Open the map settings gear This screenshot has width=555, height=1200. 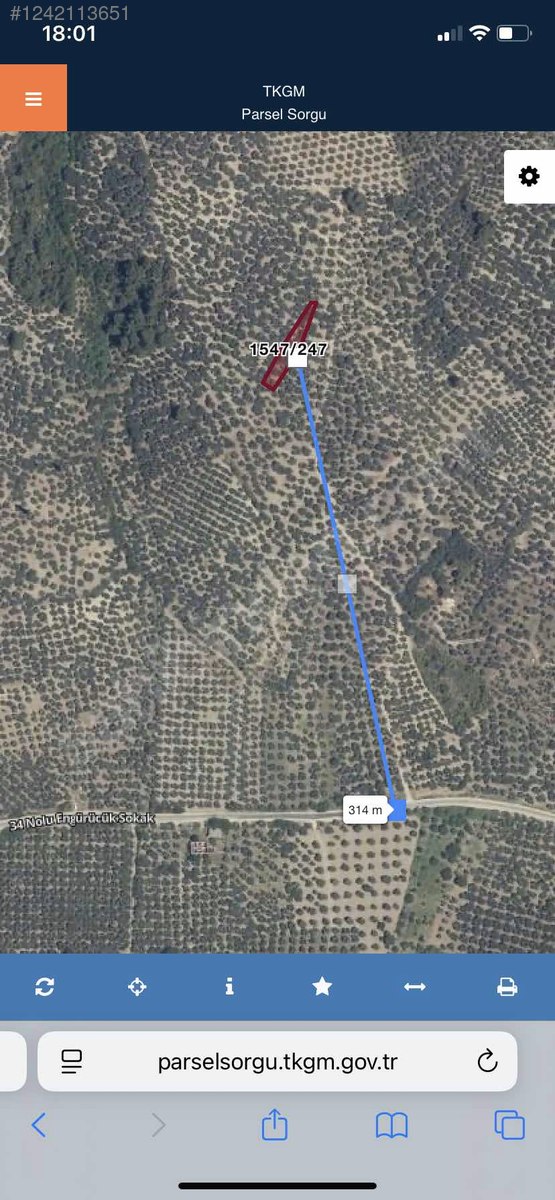[x=529, y=177]
